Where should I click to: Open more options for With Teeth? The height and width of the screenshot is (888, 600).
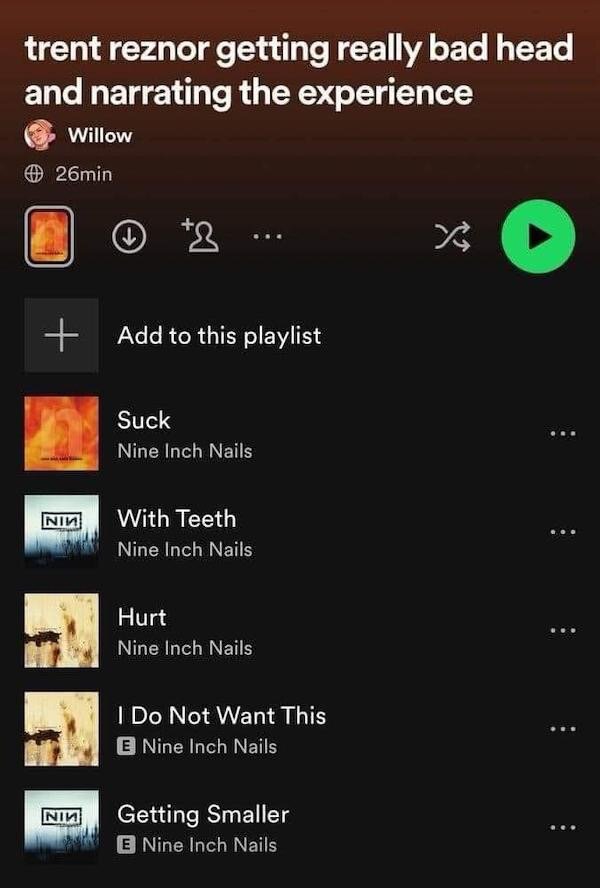562,532
